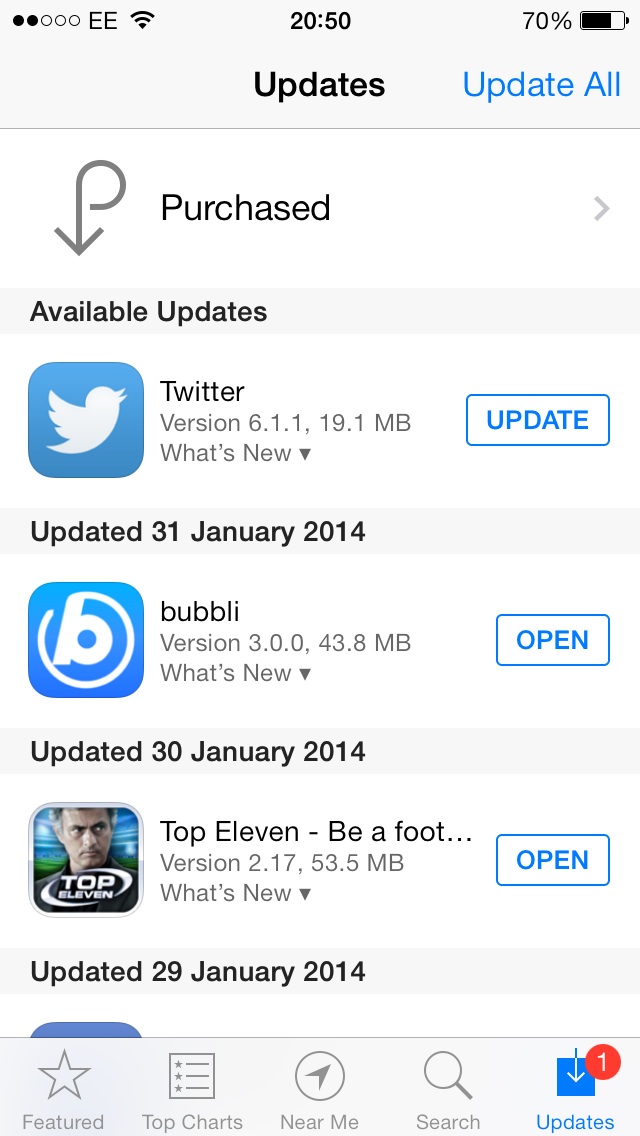View the Twitter app icon details
This screenshot has width=640, height=1136.
pos(86,420)
